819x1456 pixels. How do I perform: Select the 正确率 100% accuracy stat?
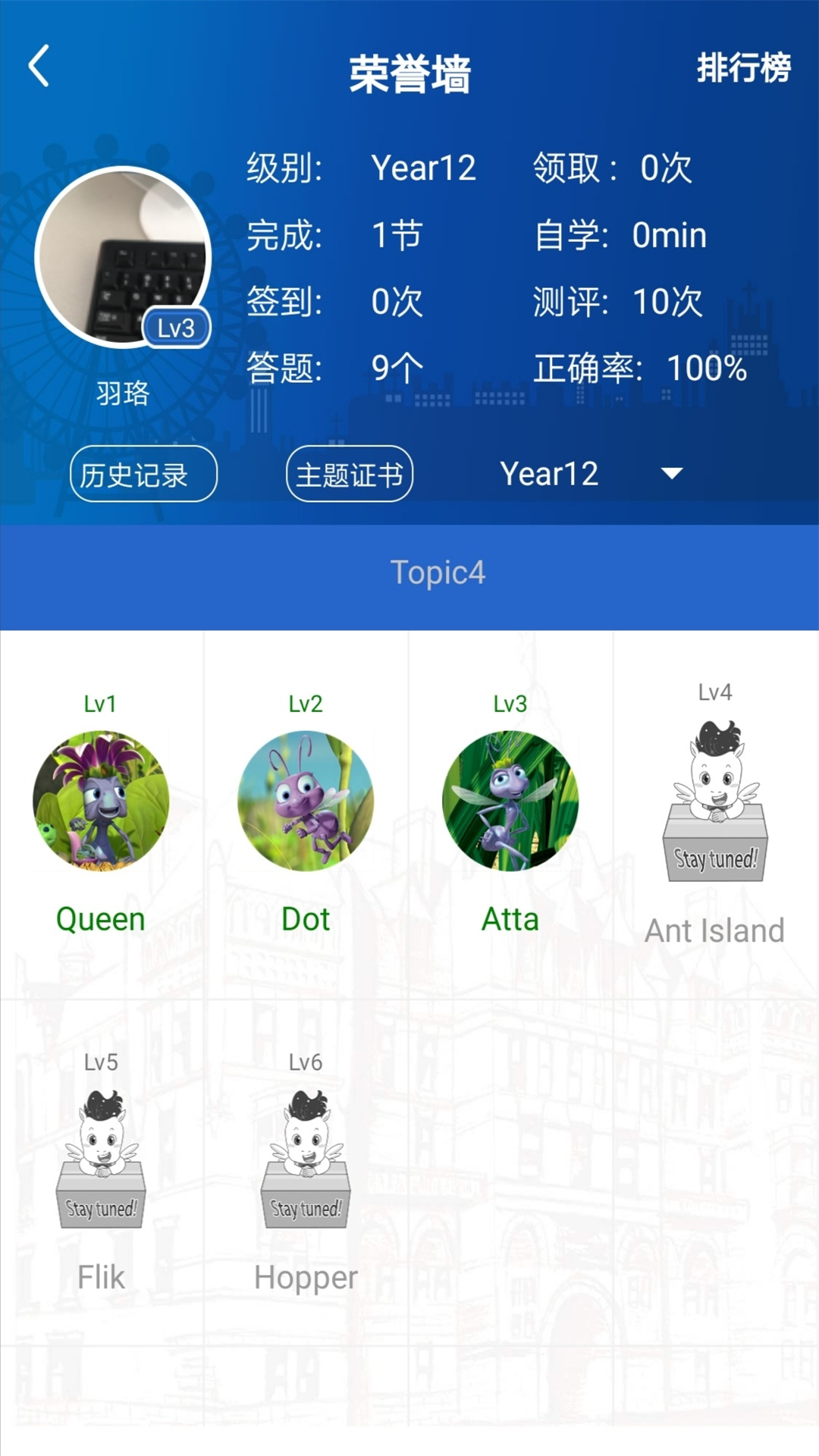[641, 369]
